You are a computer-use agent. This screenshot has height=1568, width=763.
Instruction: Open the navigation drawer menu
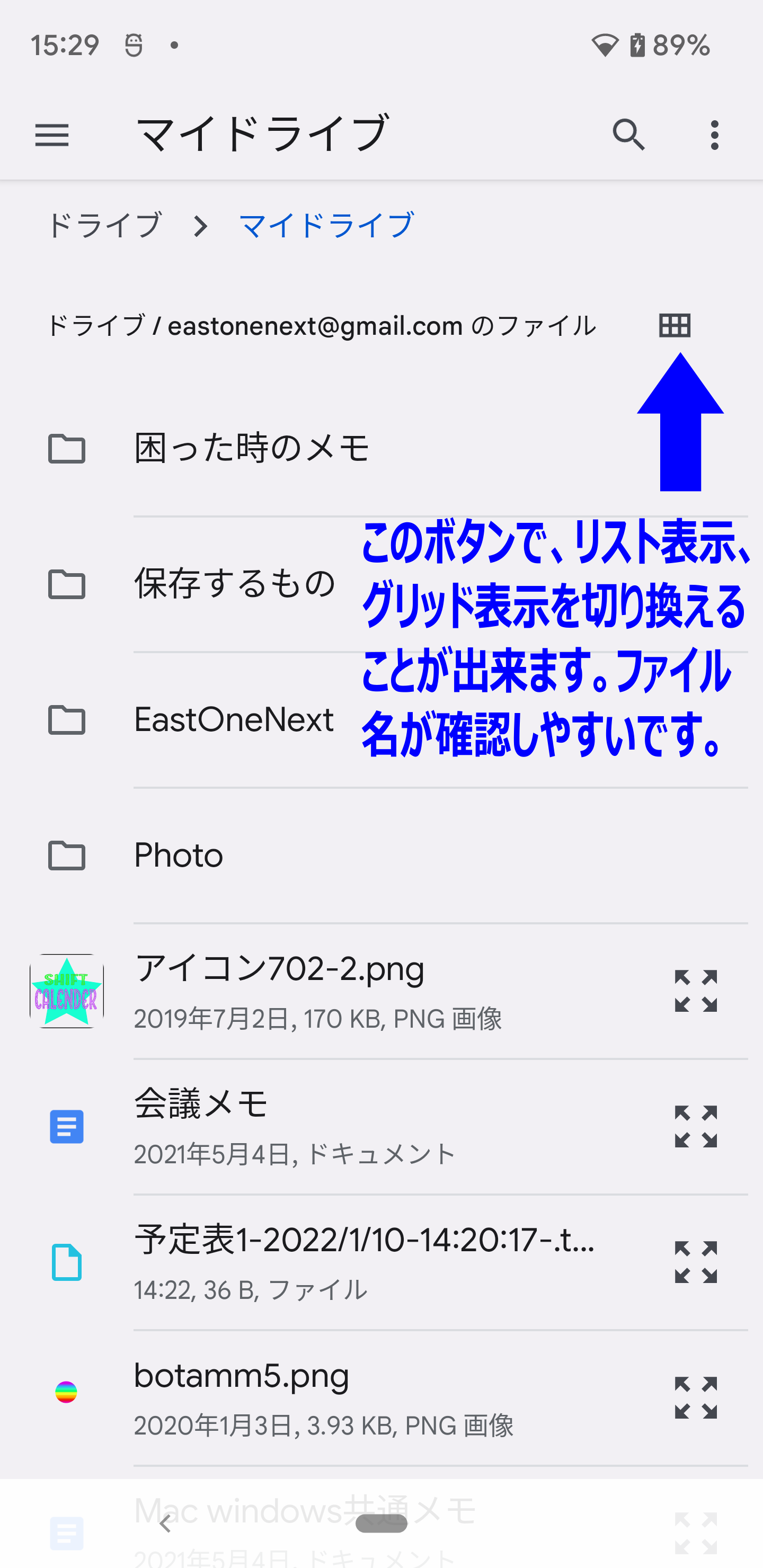pyautogui.click(x=53, y=135)
